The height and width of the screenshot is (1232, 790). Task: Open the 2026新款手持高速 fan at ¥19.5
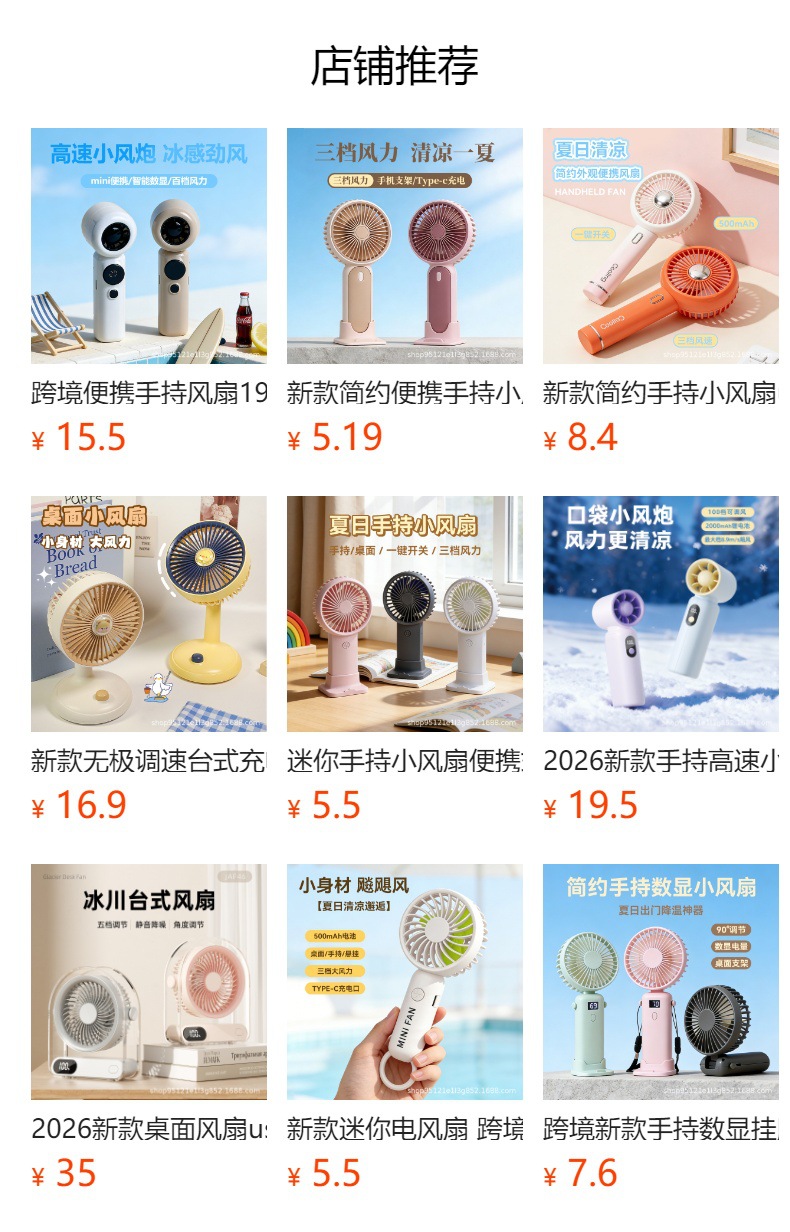[661, 661]
